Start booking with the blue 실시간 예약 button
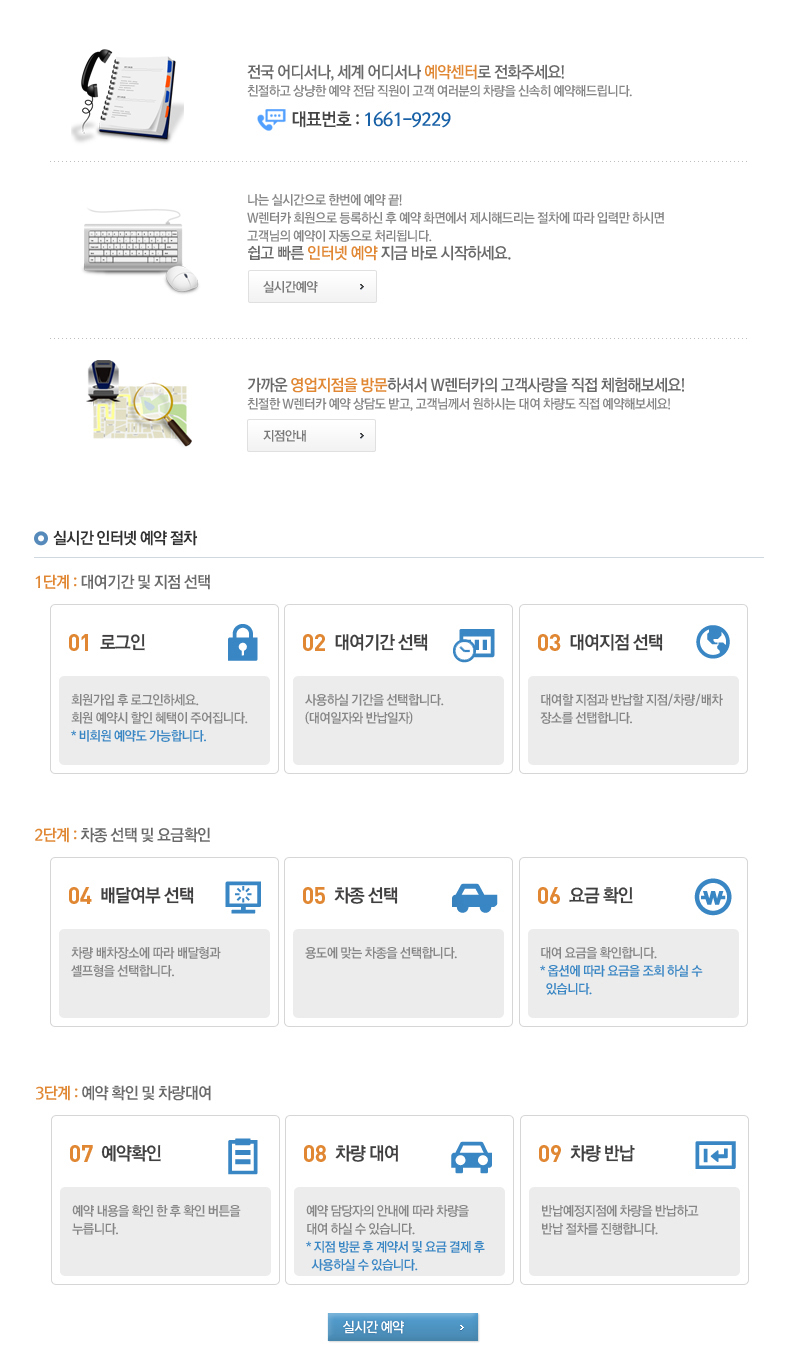789x1361 pixels. pos(403,1327)
